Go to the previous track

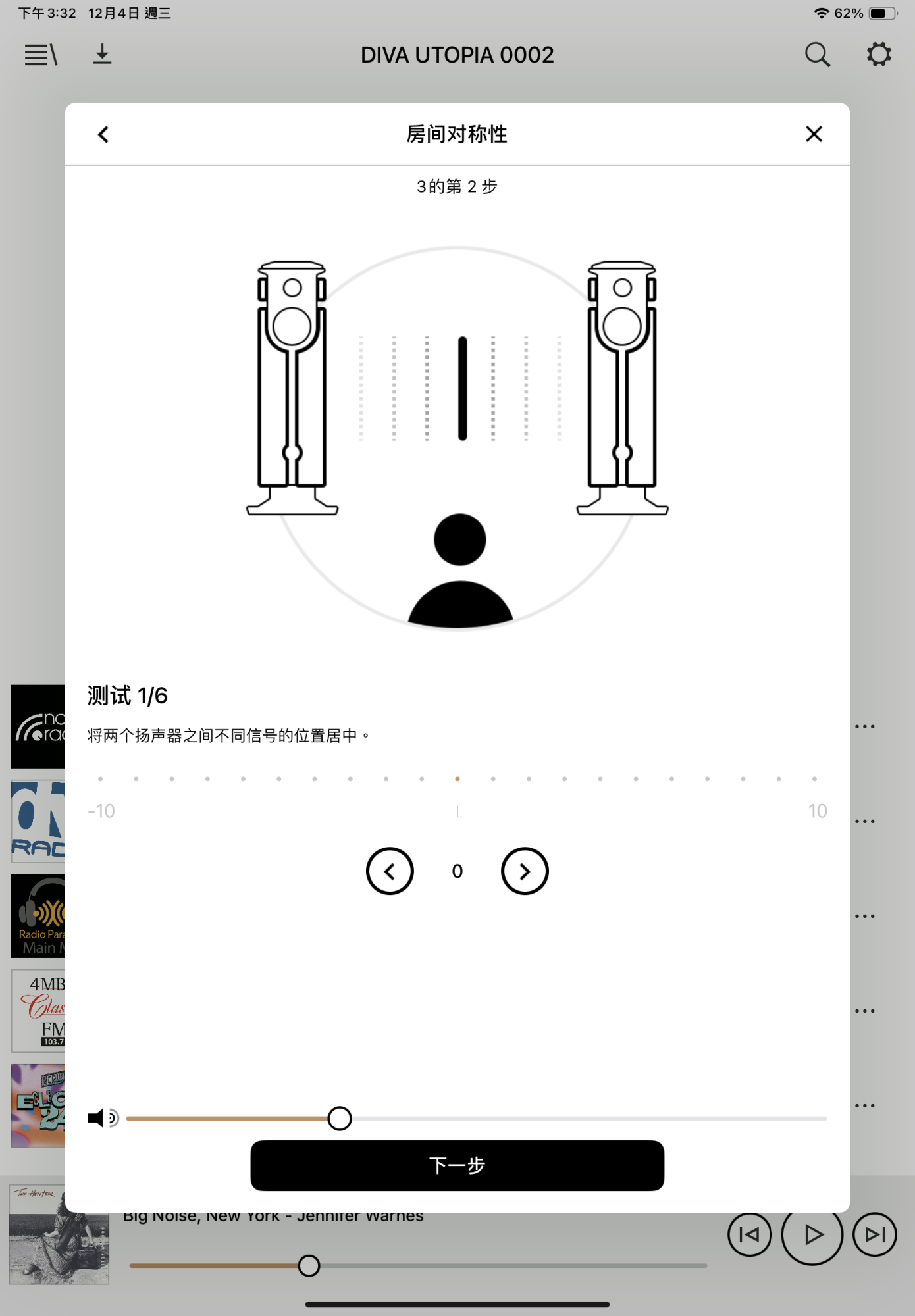pos(750,1235)
